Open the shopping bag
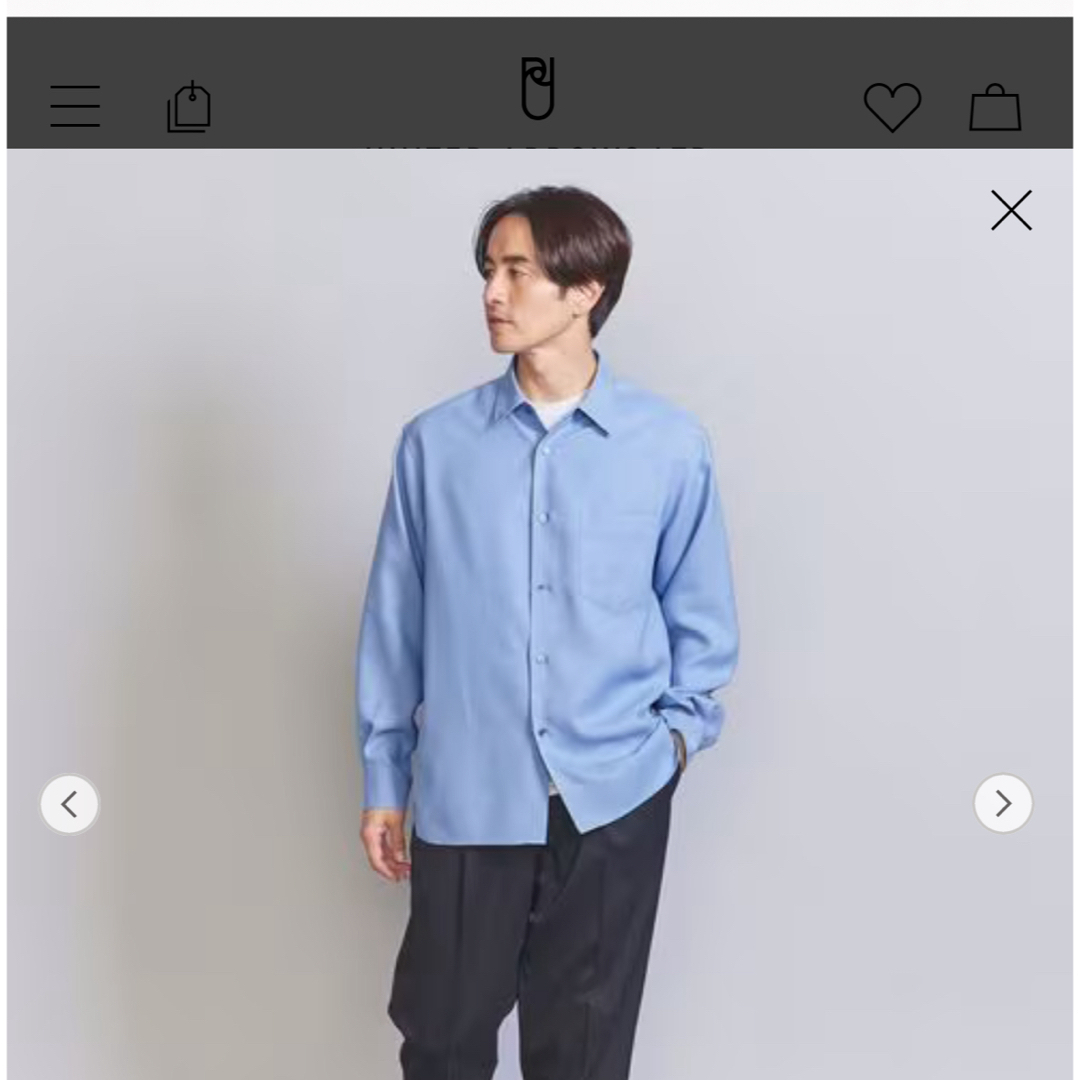This screenshot has width=1080, height=1080. (995, 107)
